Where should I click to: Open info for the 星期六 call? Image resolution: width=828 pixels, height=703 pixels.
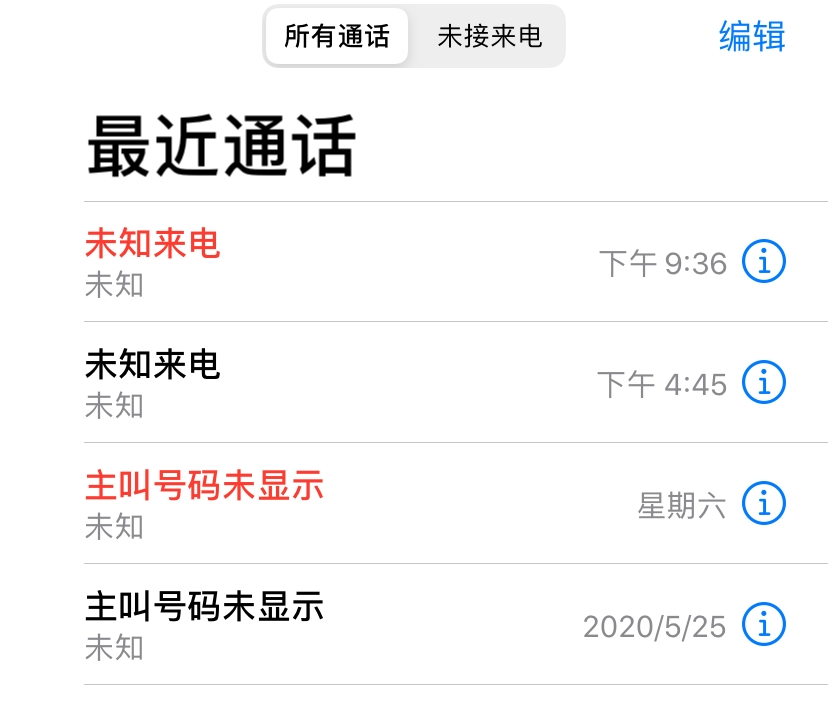pyautogui.click(x=764, y=504)
